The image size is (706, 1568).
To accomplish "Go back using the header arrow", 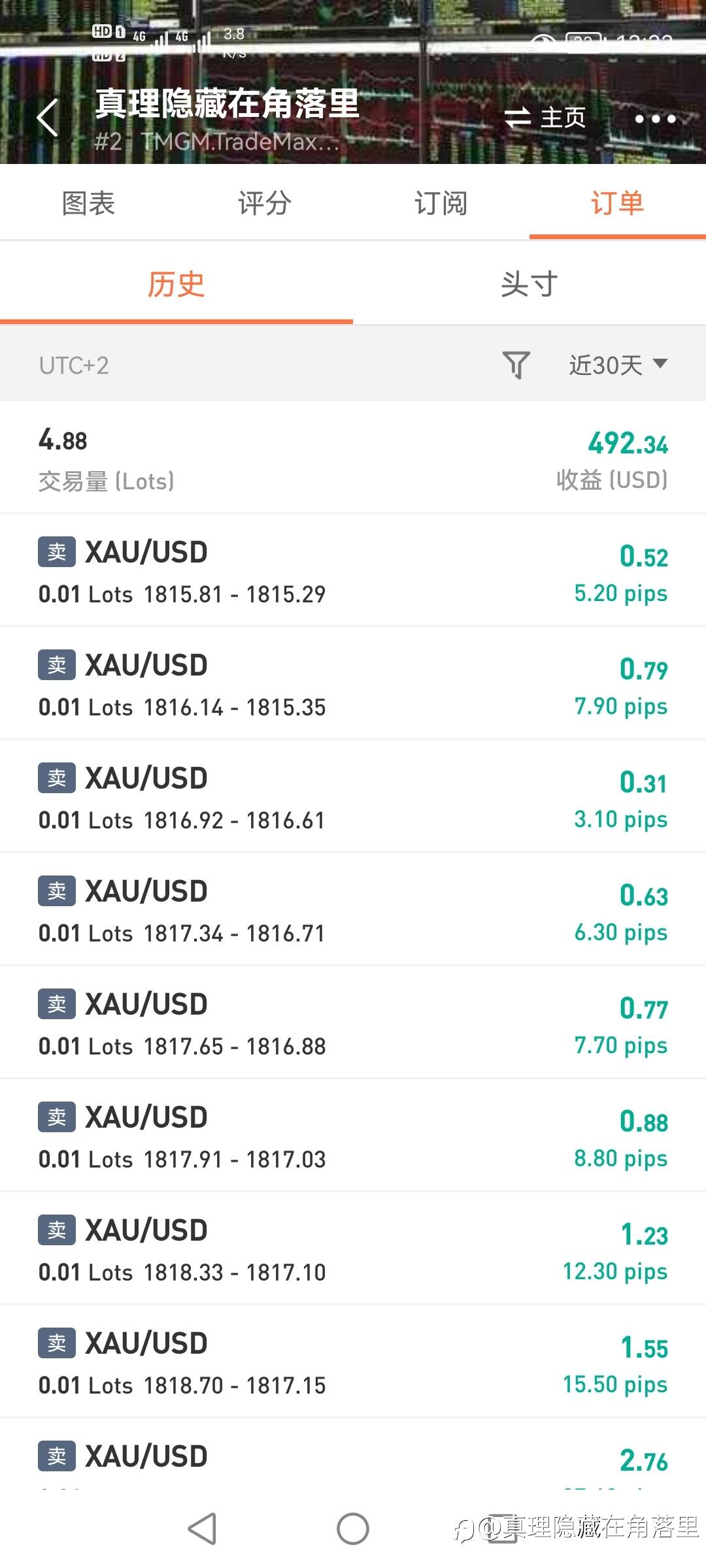I will 48,118.
